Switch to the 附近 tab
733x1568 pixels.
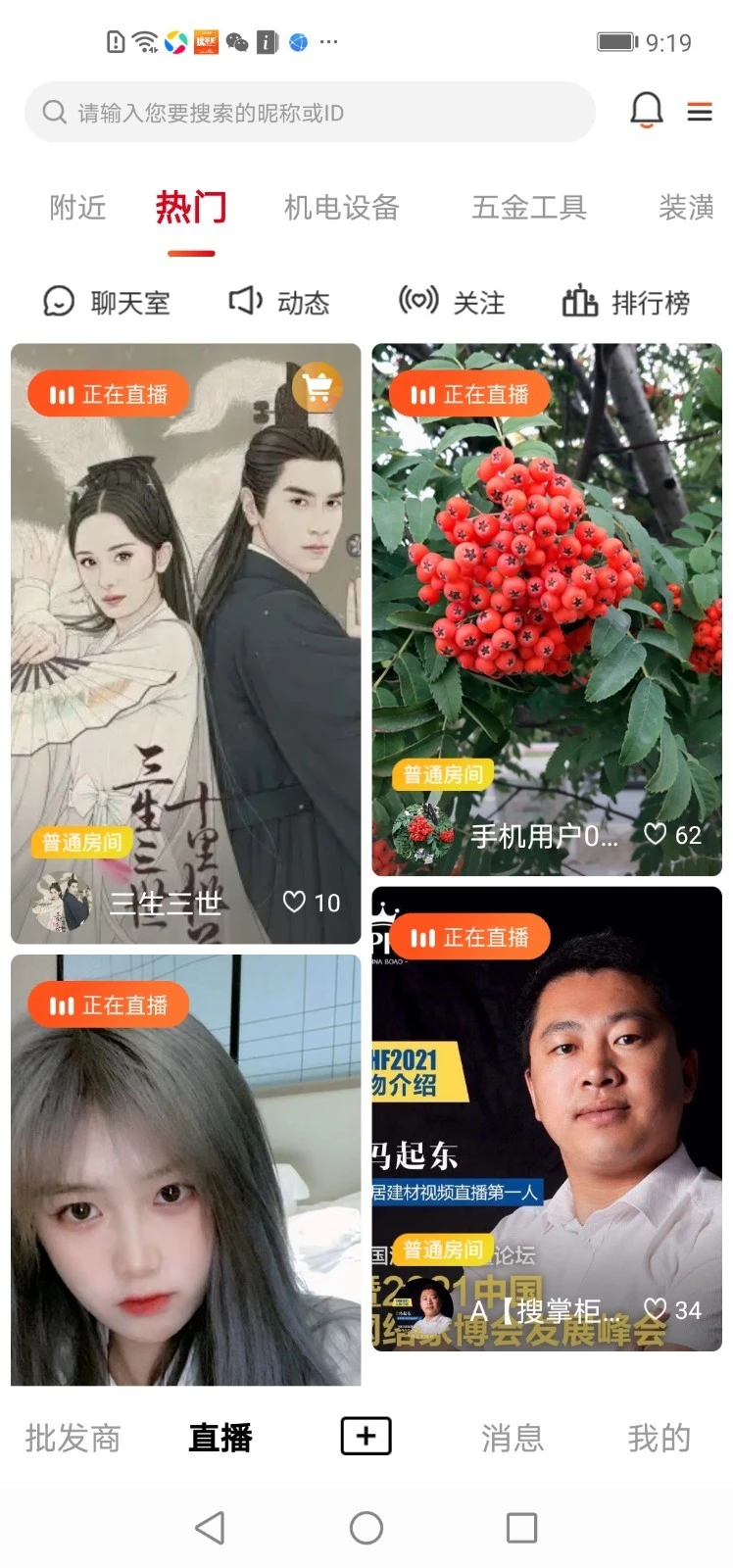tap(77, 208)
